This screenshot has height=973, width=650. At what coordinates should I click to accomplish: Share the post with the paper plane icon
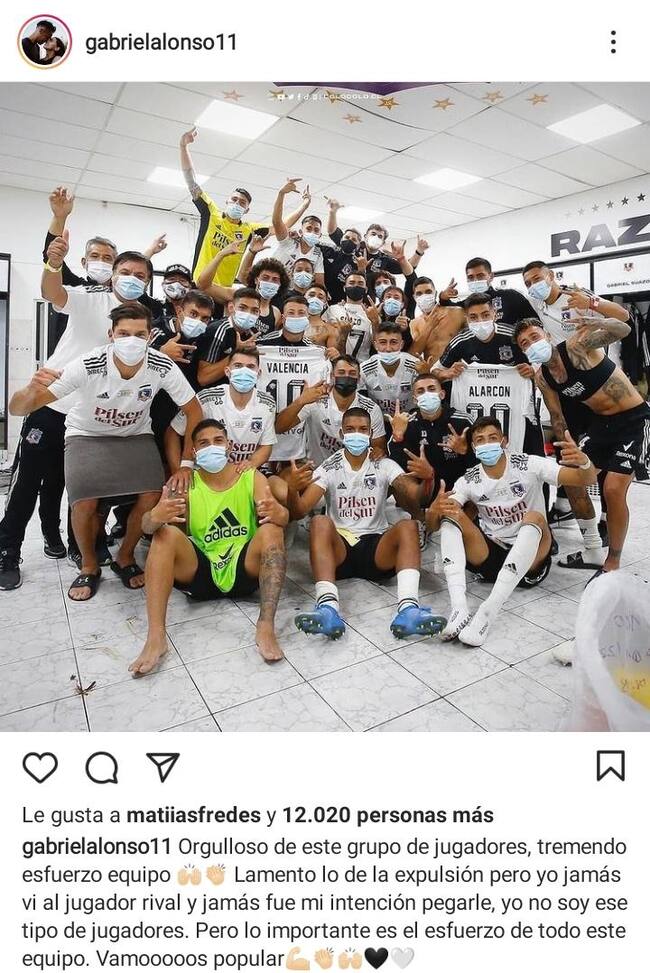[163, 766]
